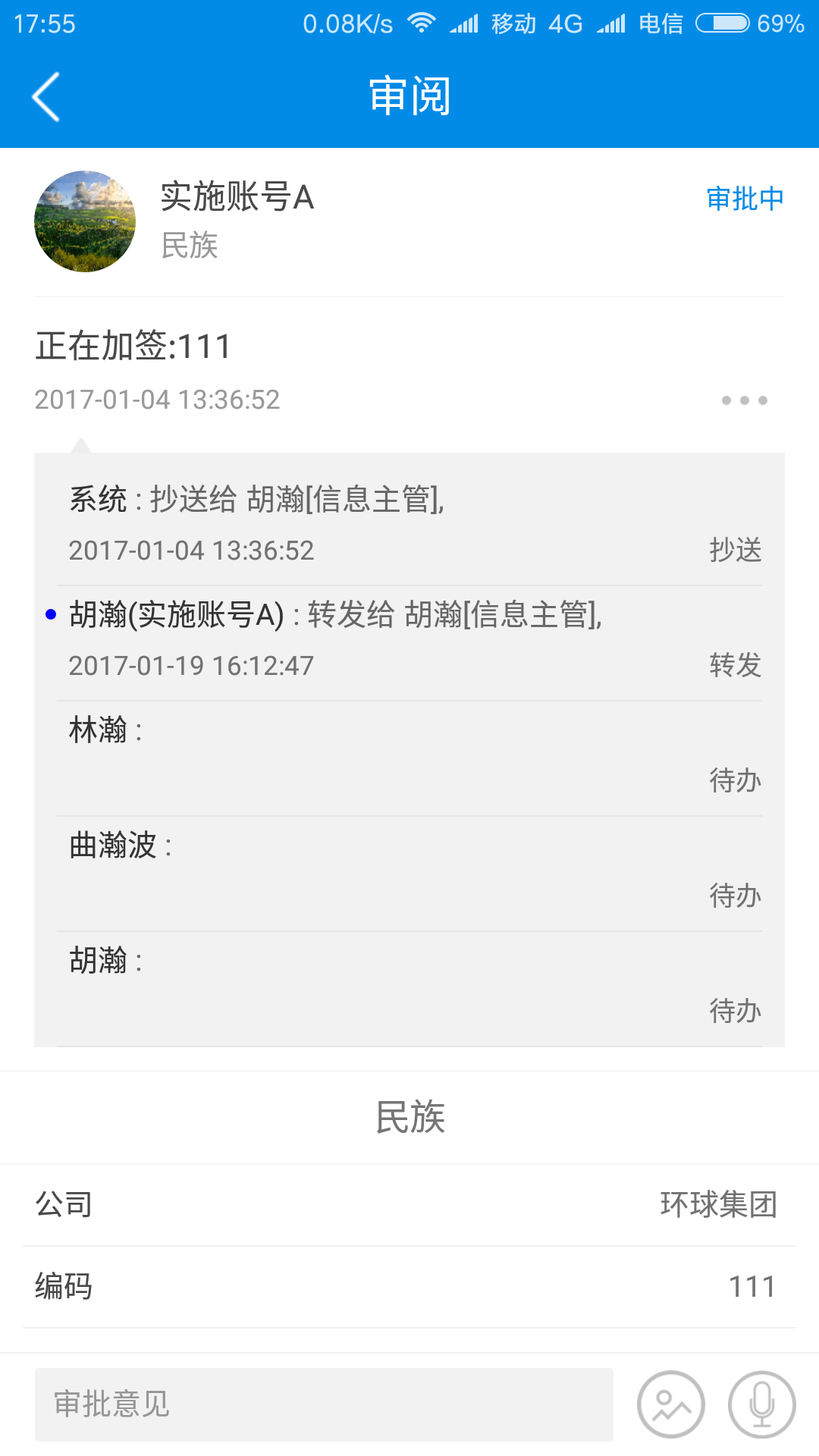Tap the blue unread dot beside 胡瀚's record
This screenshot has width=819, height=1456.
click(50, 614)
